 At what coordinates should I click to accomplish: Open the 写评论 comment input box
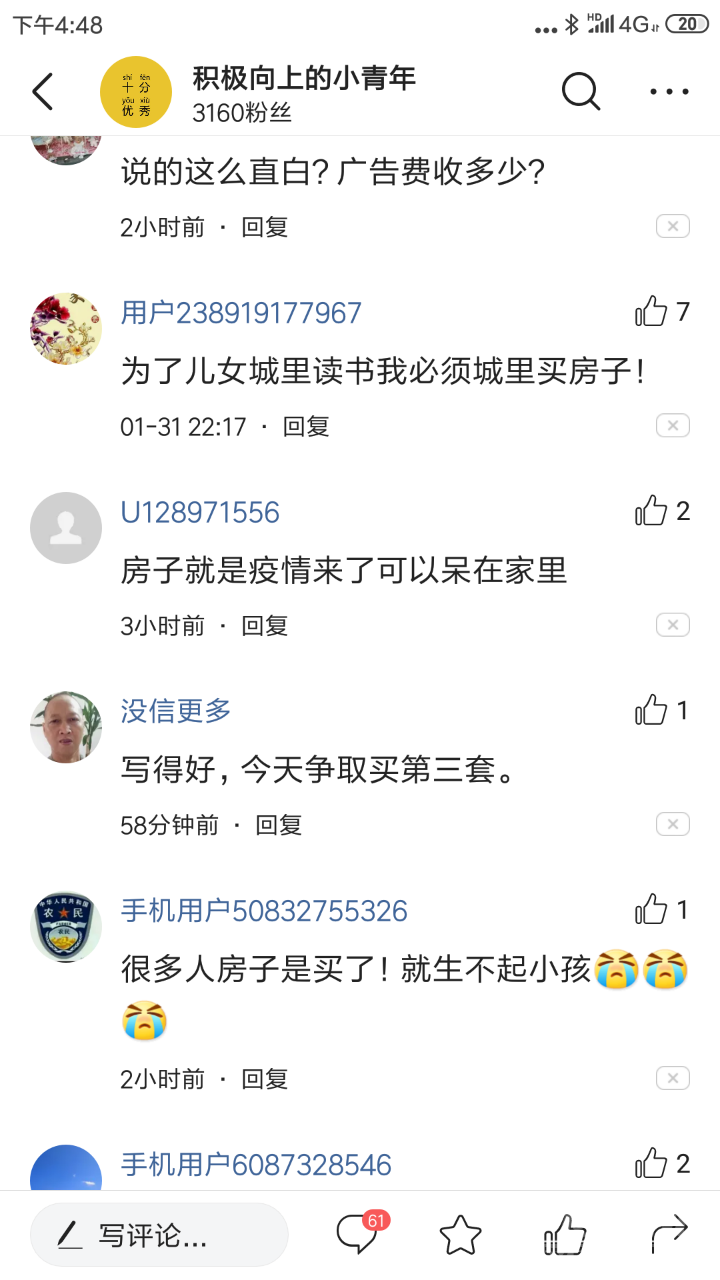point(160,1236)
